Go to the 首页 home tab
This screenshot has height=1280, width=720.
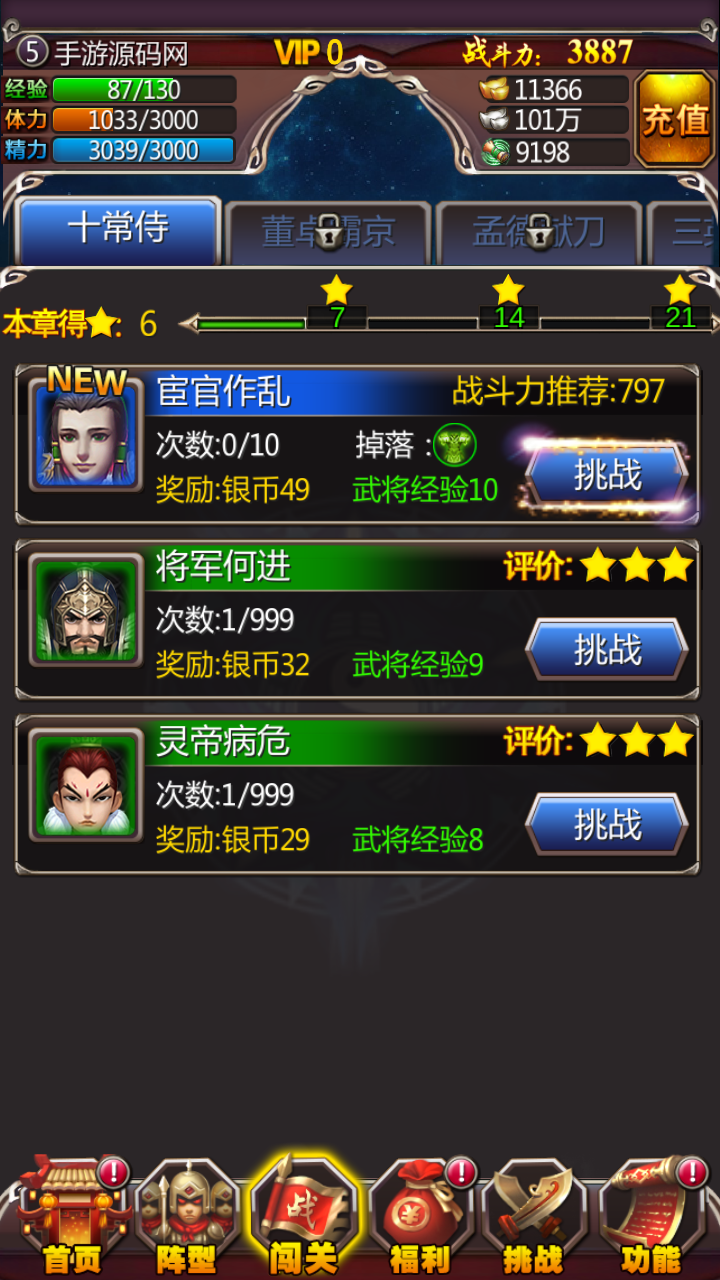(x=72, y=1217)
